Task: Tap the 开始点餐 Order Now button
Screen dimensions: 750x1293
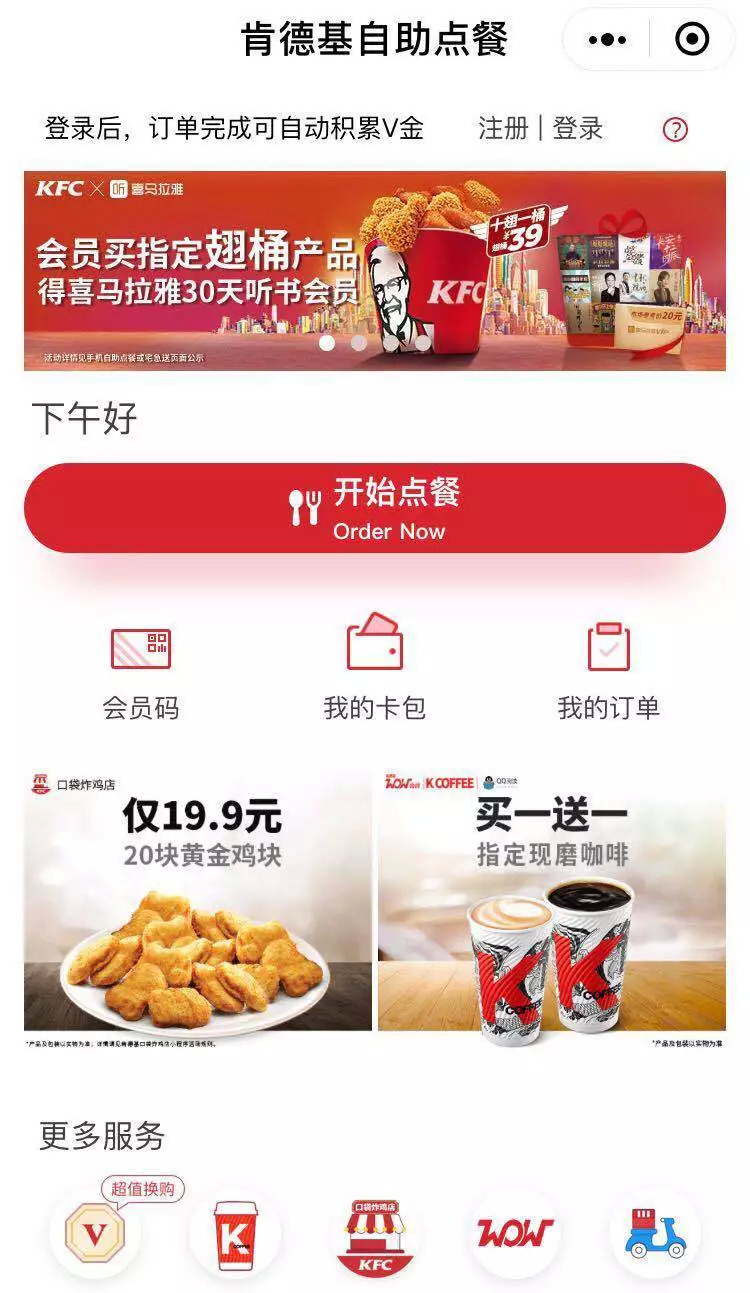Action: (375, 508)
